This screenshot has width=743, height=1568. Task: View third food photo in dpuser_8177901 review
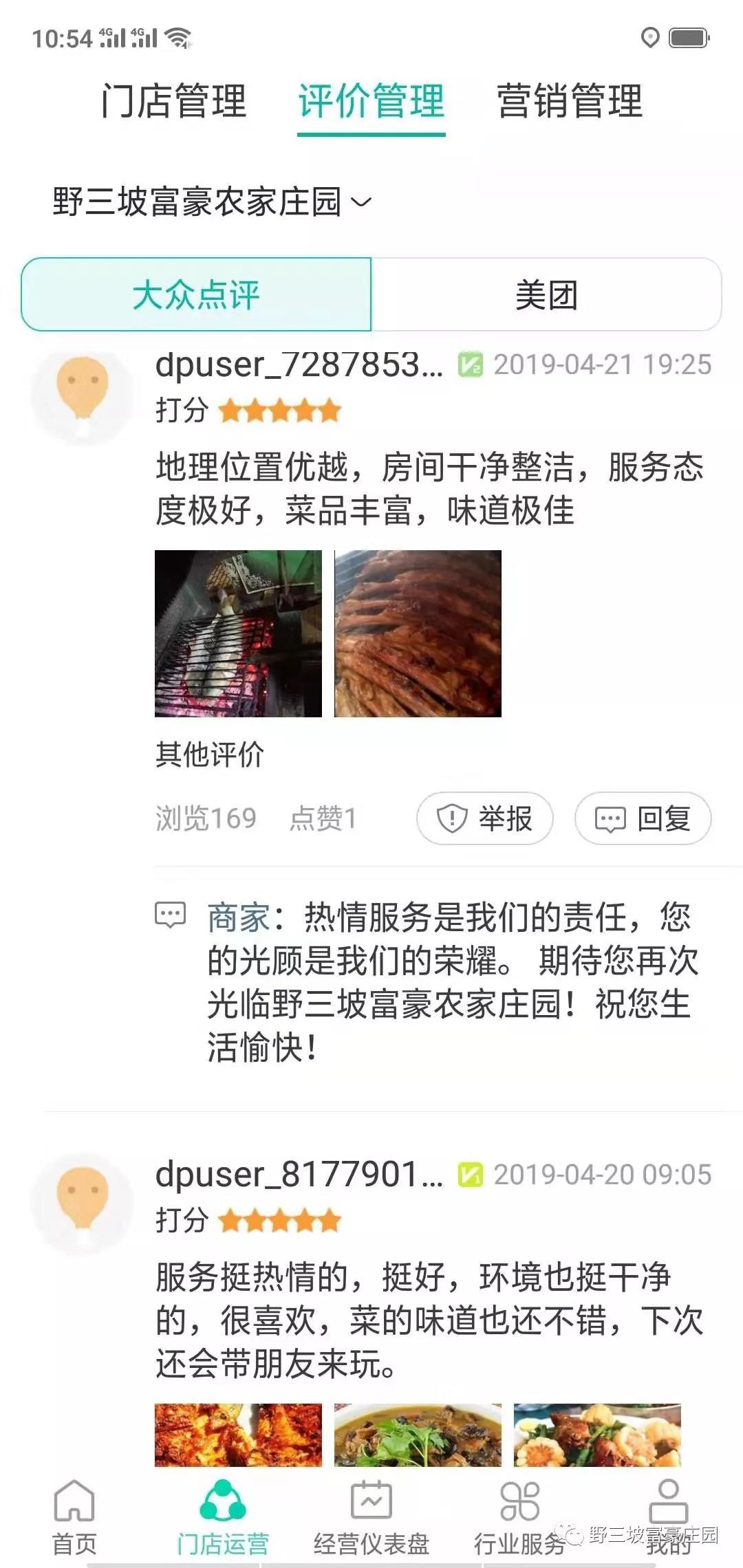597,1435
